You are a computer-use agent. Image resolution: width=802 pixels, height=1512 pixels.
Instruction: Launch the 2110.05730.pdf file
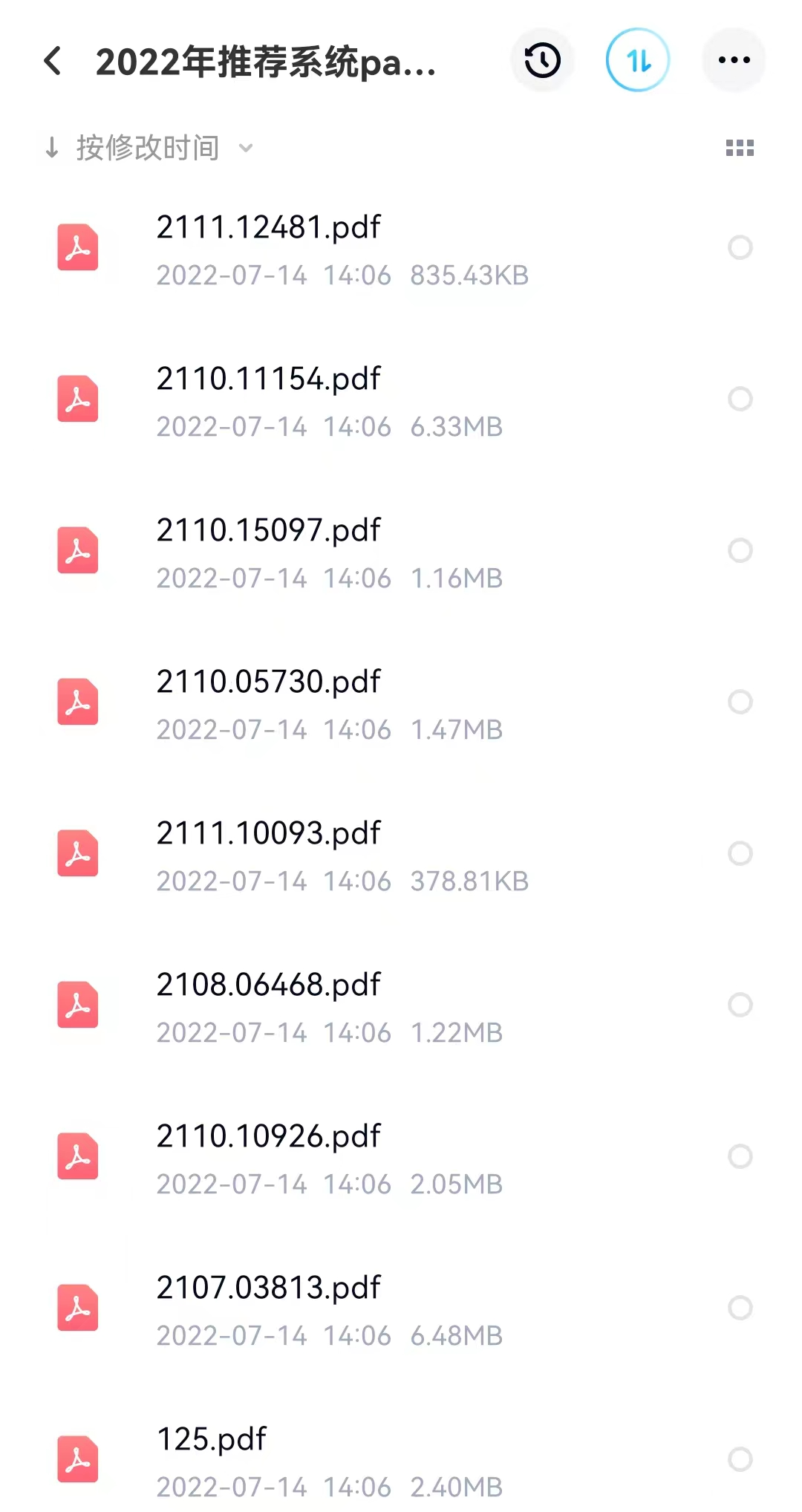point(268,682)
